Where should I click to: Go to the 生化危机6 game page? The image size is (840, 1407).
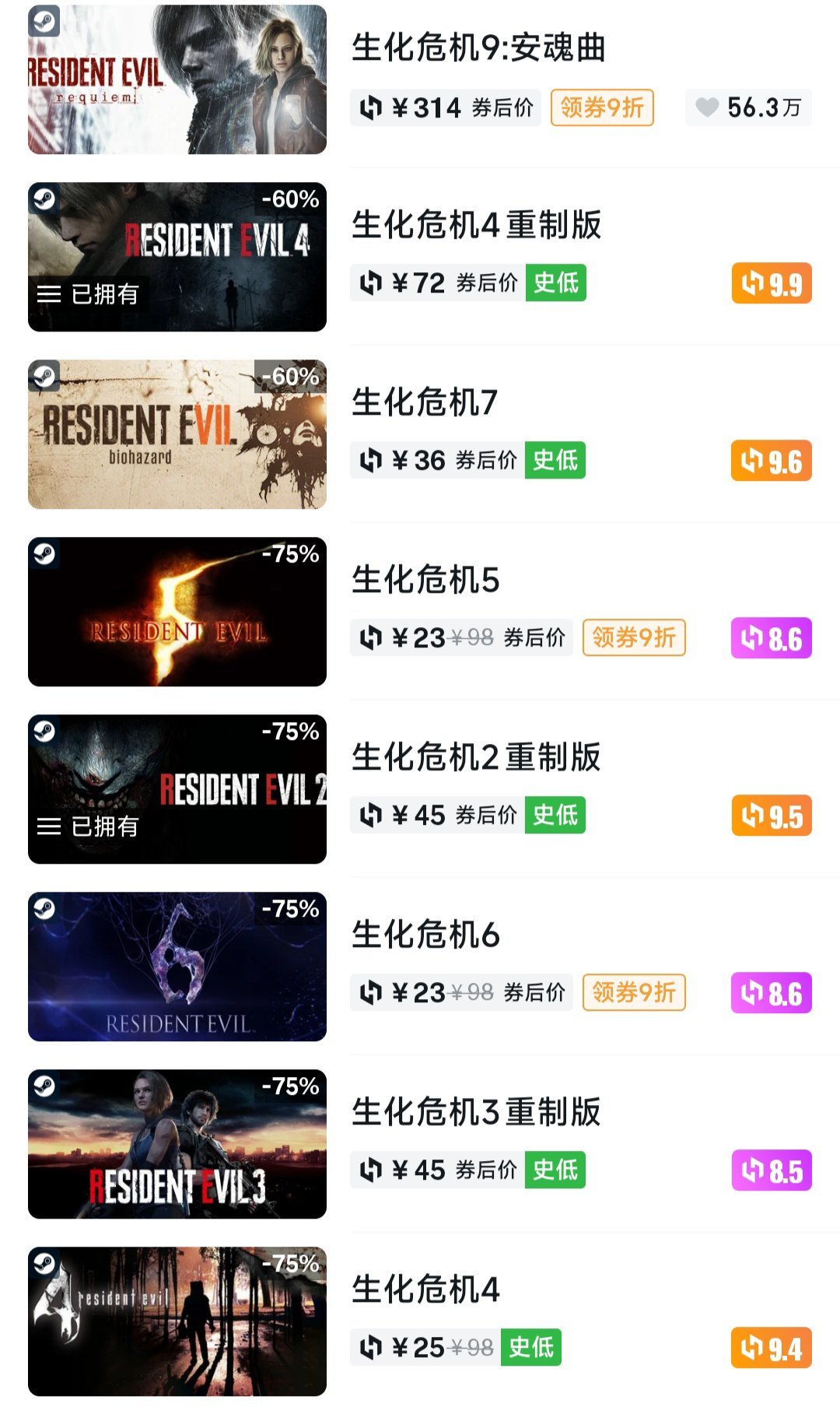[425, 935]
